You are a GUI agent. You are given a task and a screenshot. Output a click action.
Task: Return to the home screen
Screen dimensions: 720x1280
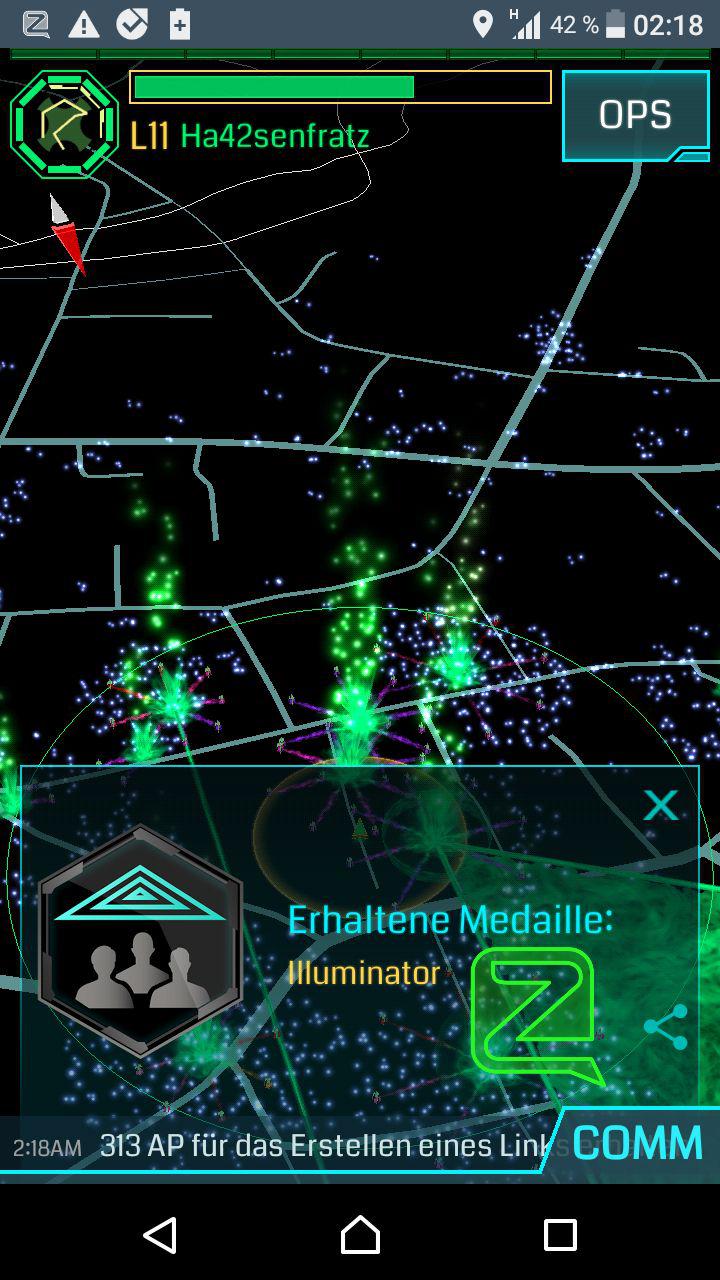pyautogui.click(x=360, y=1235)
